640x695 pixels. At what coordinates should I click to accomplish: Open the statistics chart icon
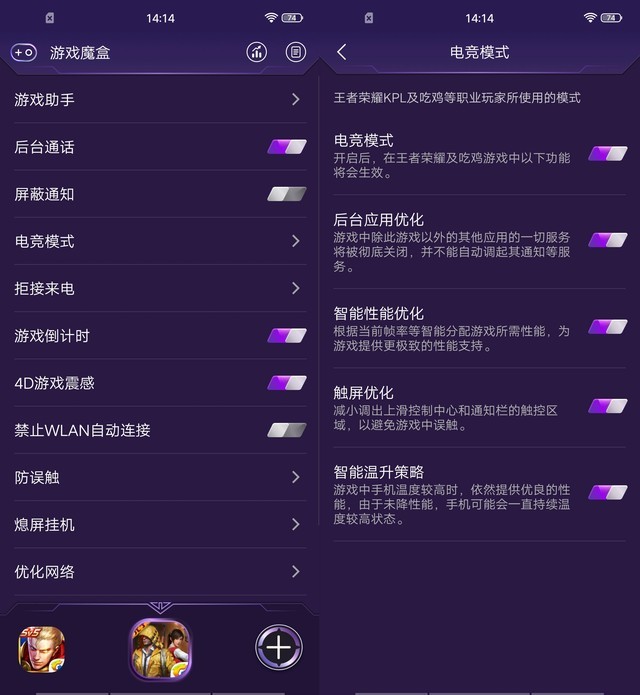tap(257, 52)
